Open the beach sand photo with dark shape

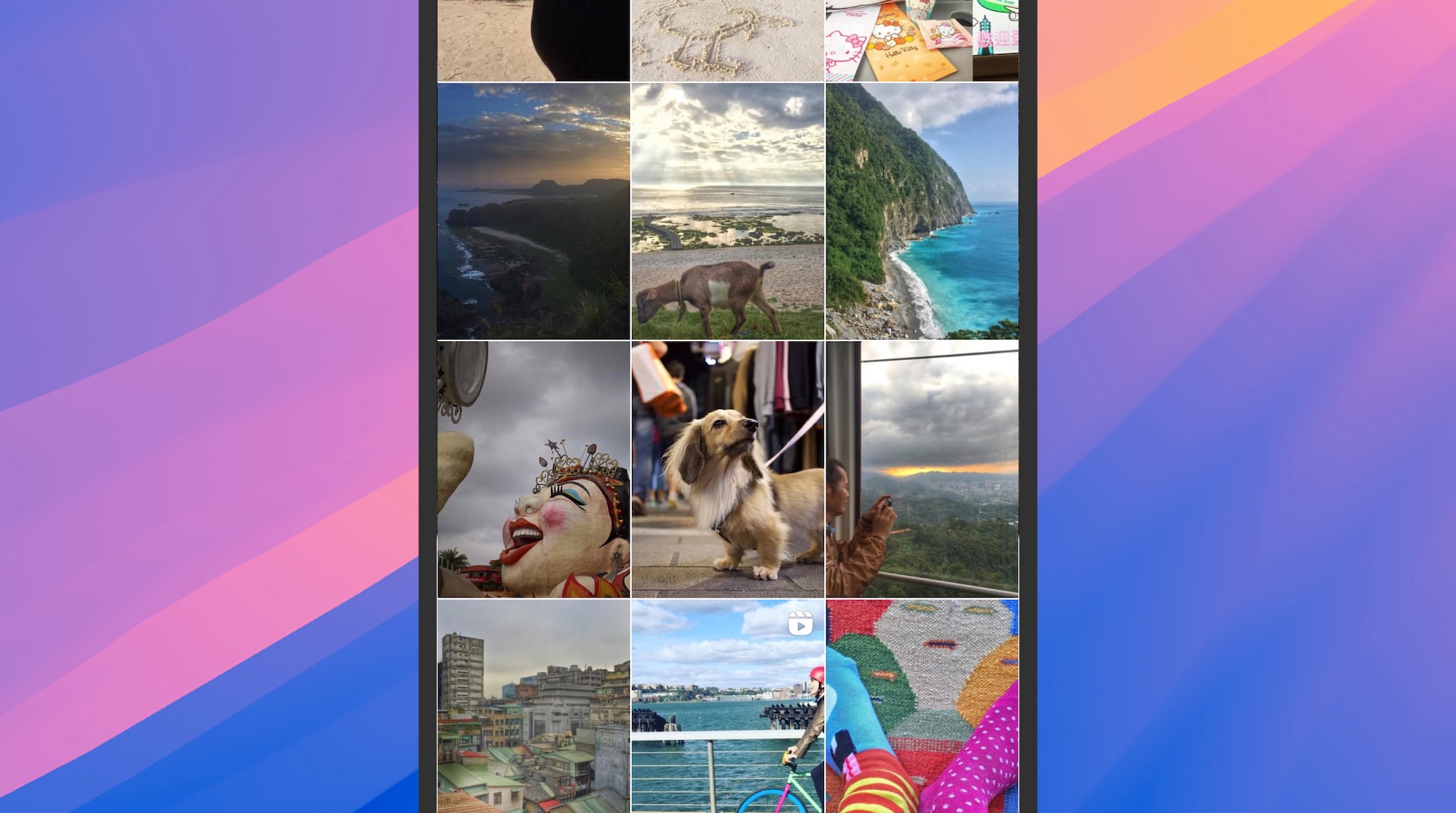pos(533,40)
